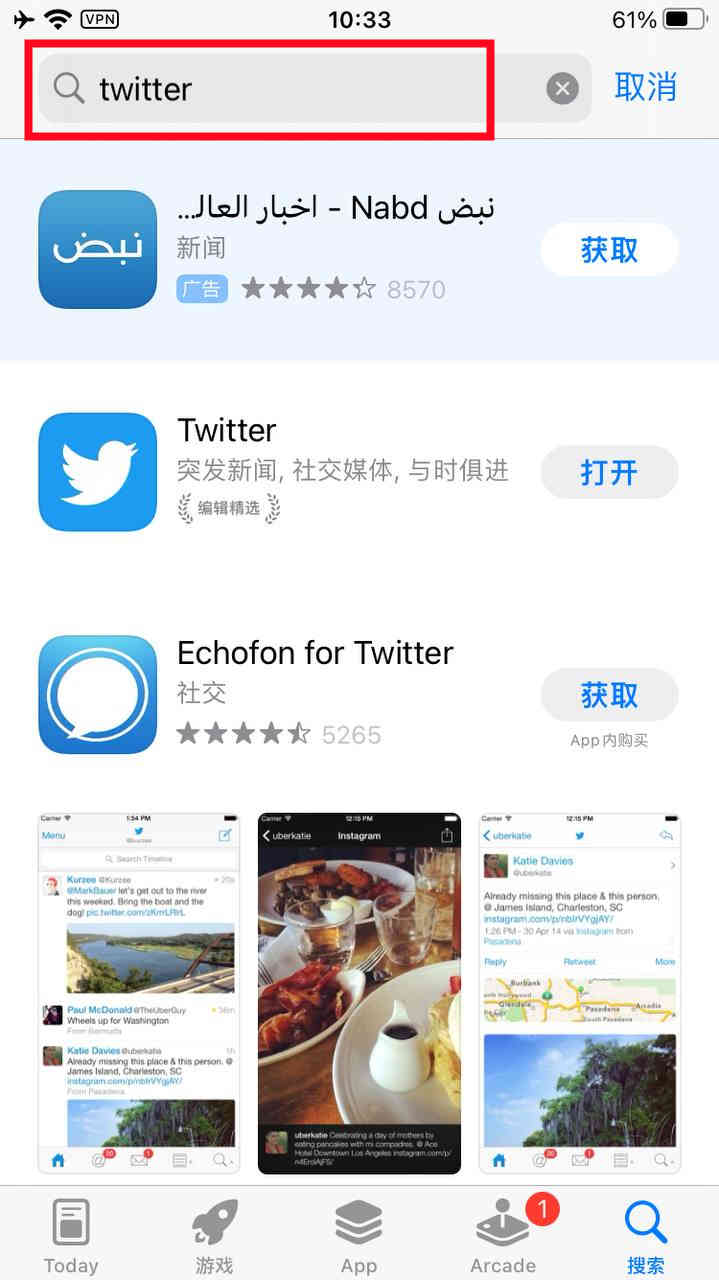View Echofon's food photo screenshot
This screenshot has height=1280, width=719.
pos(359,993)
